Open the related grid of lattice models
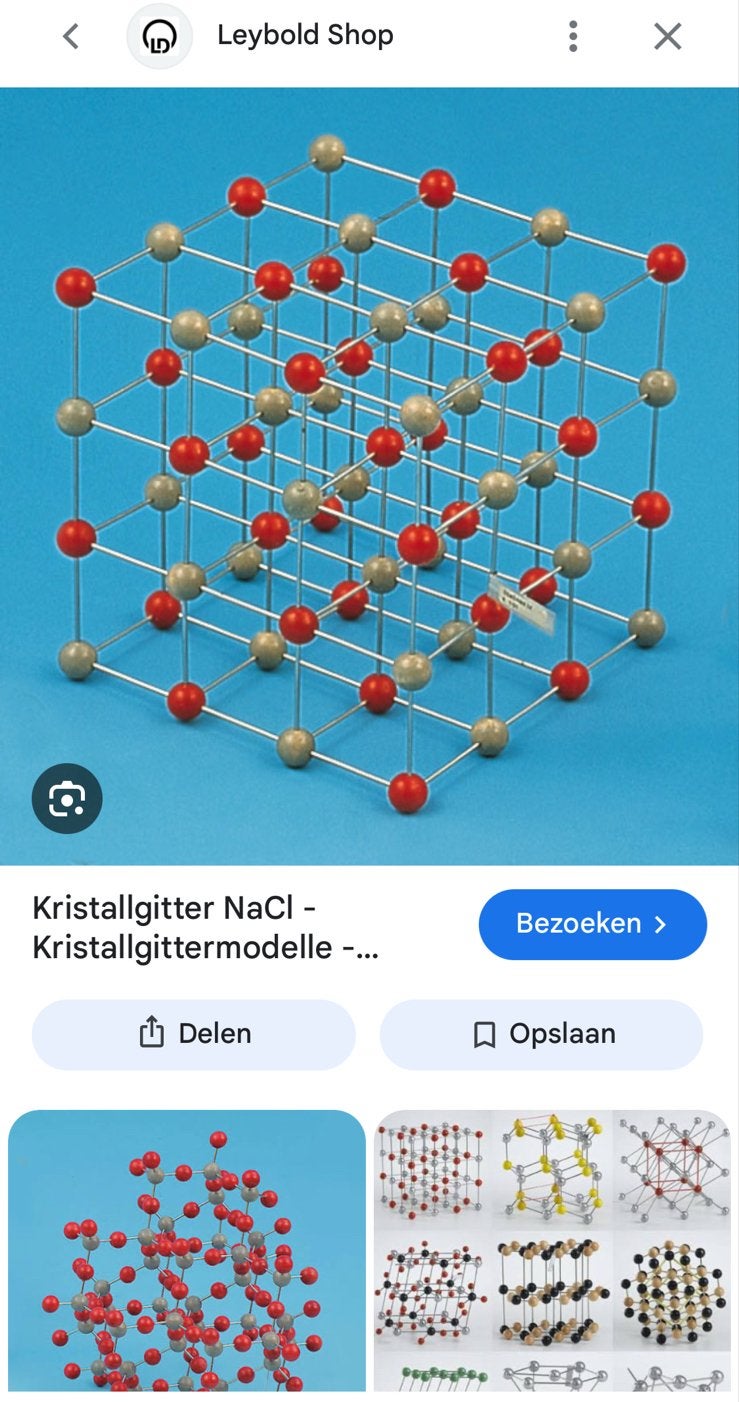 [x=553, y=1250]
